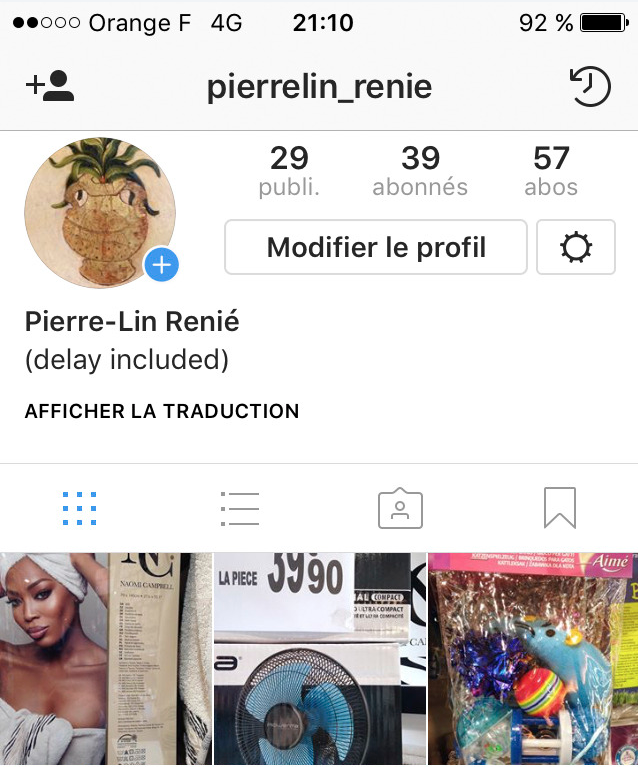Screen dimensions: 638x767
Task: Open the blue fan photo post
Action: 319,660
